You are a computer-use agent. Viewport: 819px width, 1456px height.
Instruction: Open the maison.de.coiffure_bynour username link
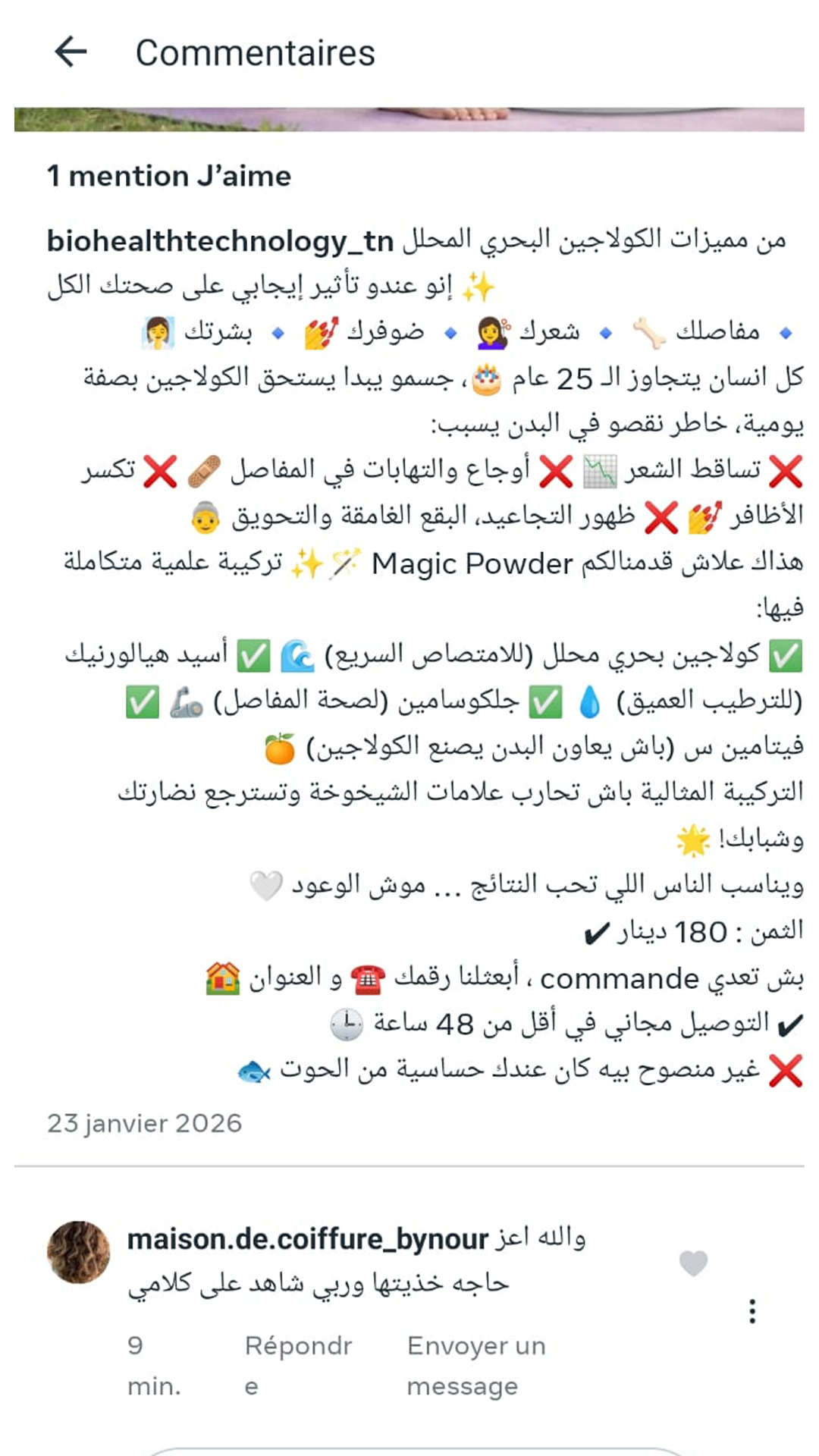307,1239
